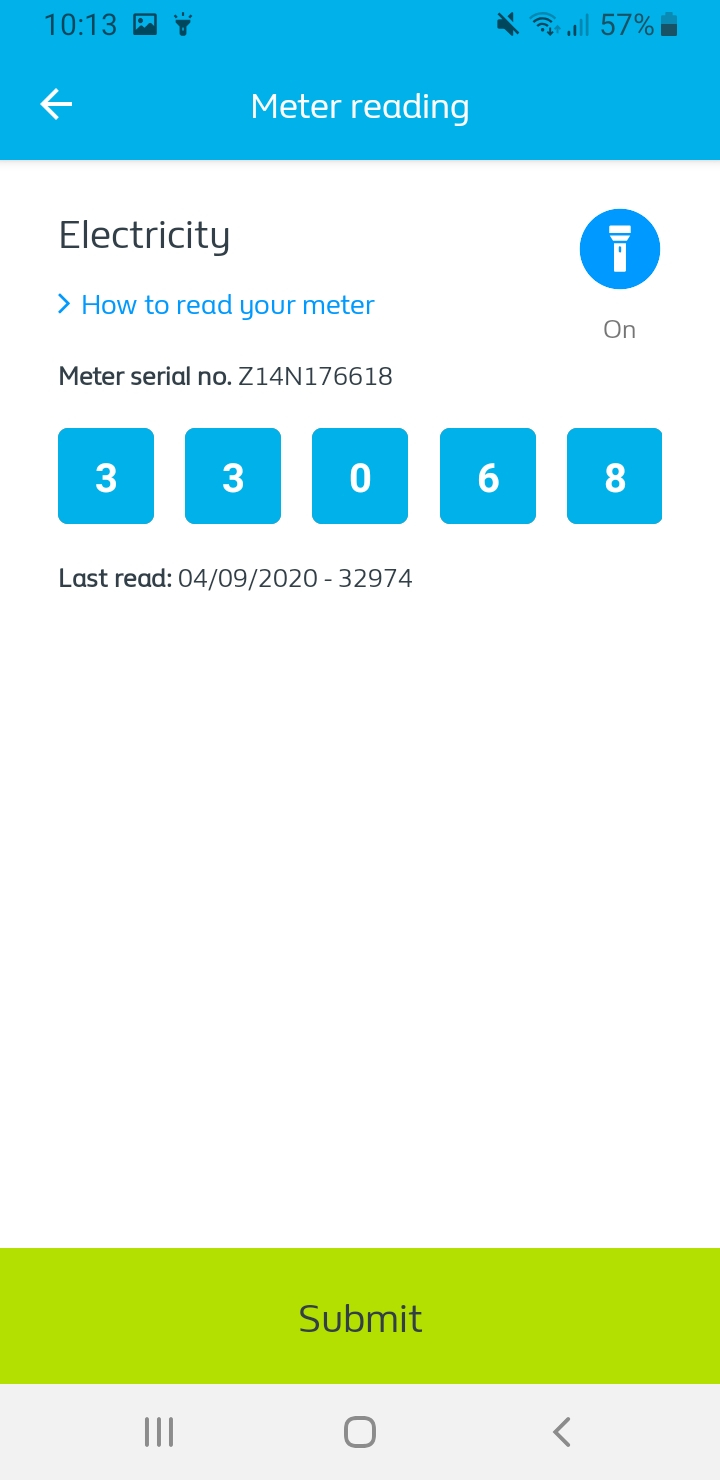
Task: Turn off the flashlight button
Action: click(x=620, y=249)
